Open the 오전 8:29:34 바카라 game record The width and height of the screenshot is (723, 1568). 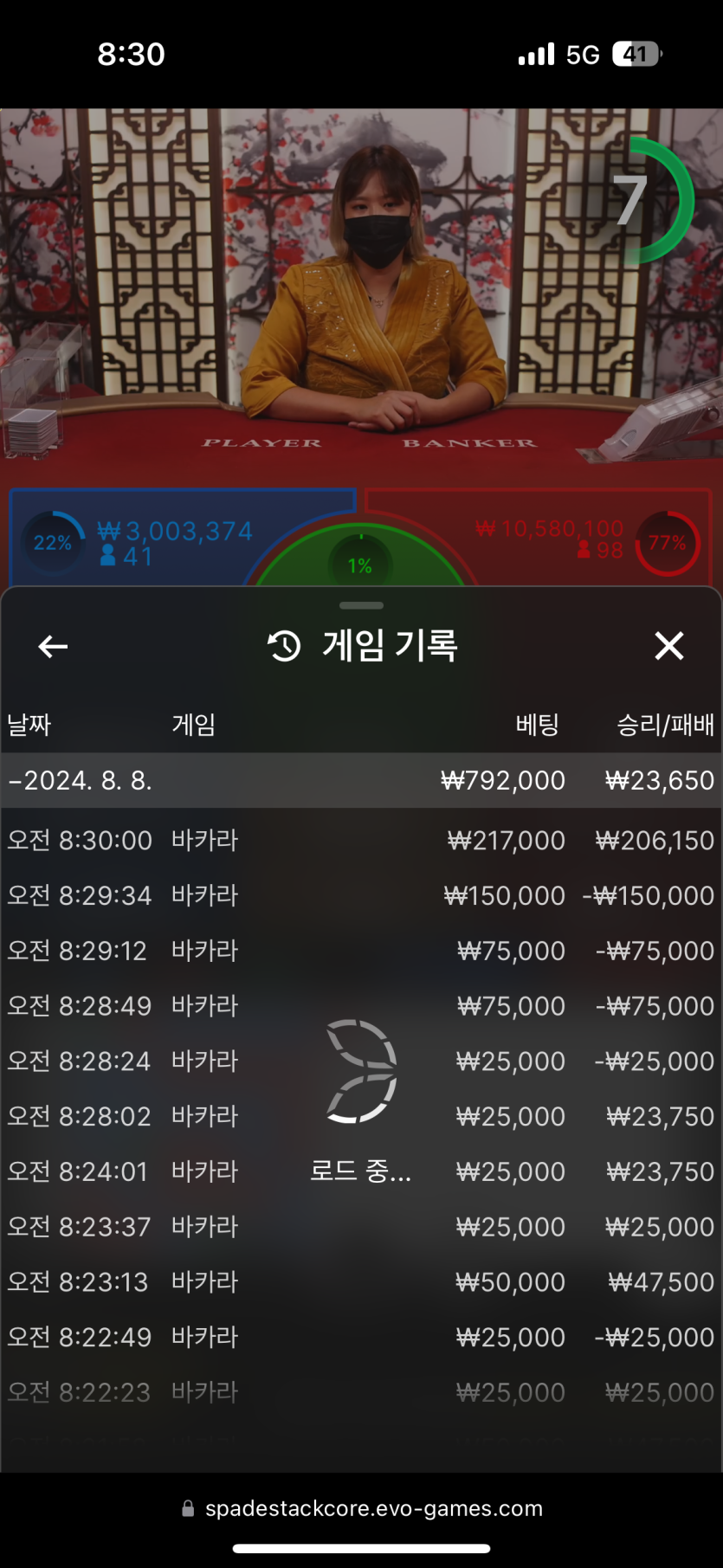pos(360,895)
